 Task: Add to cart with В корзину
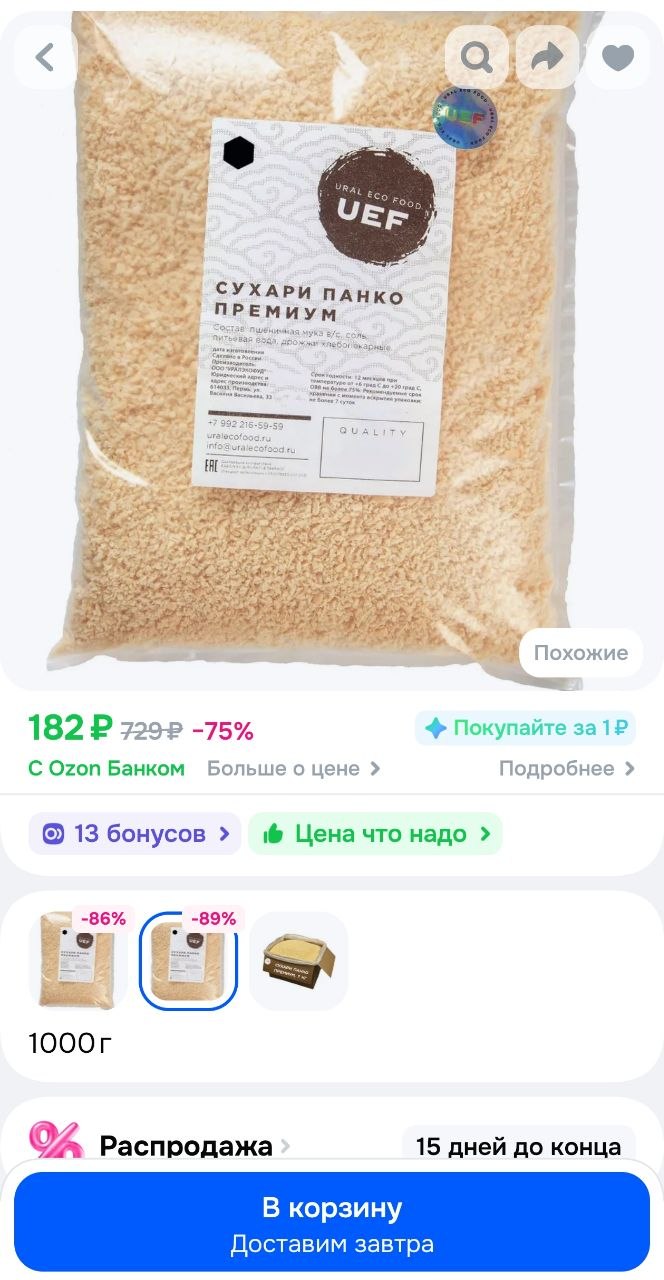pyautogui.click(x=332, y=1222)
